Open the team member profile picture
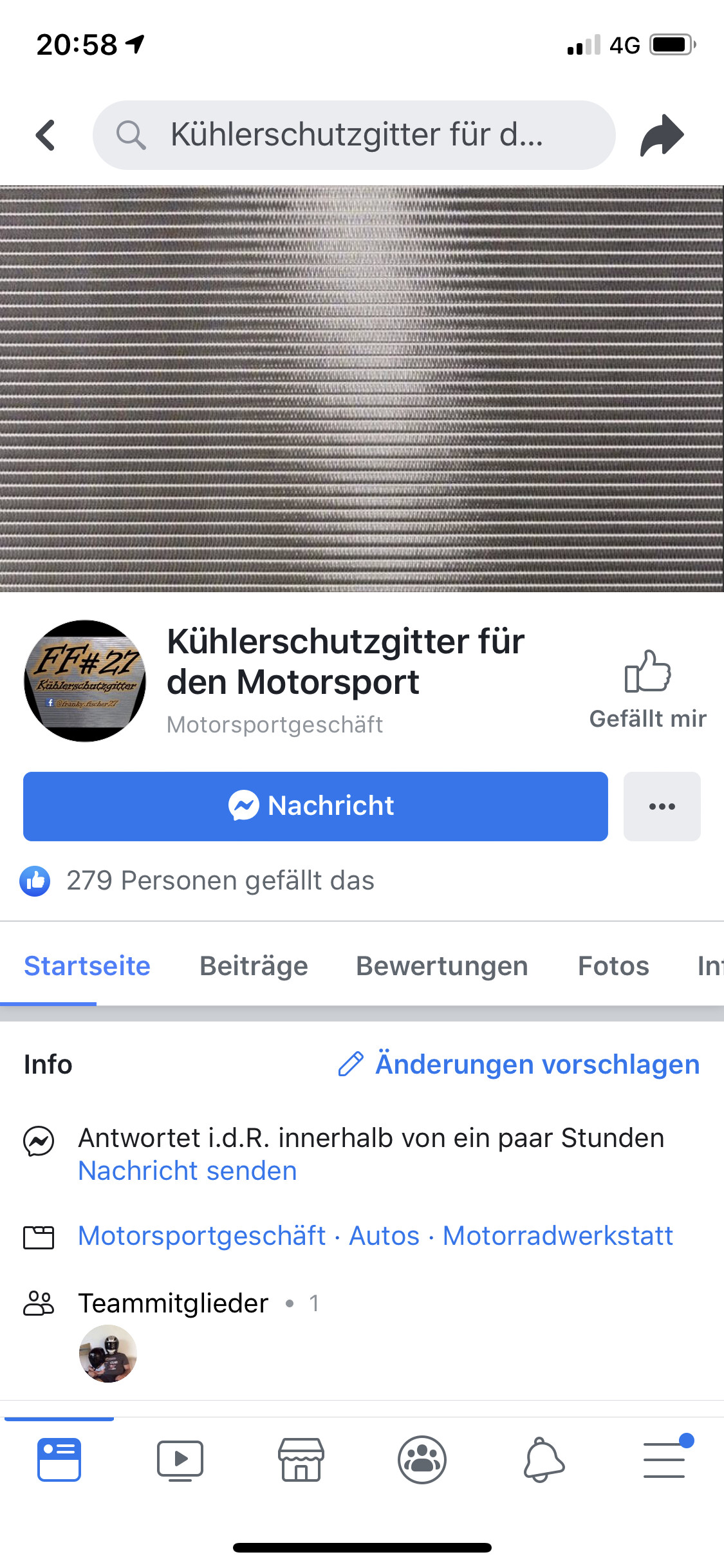This screenshot has height=1568, width=724. 108,1353
